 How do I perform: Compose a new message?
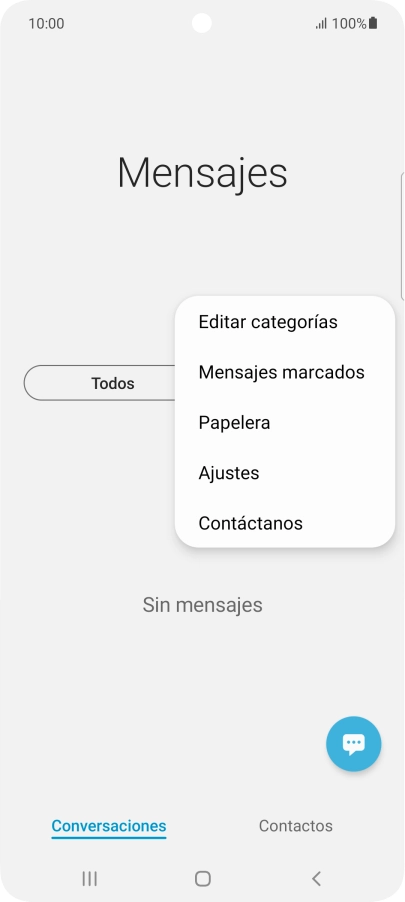353,743
